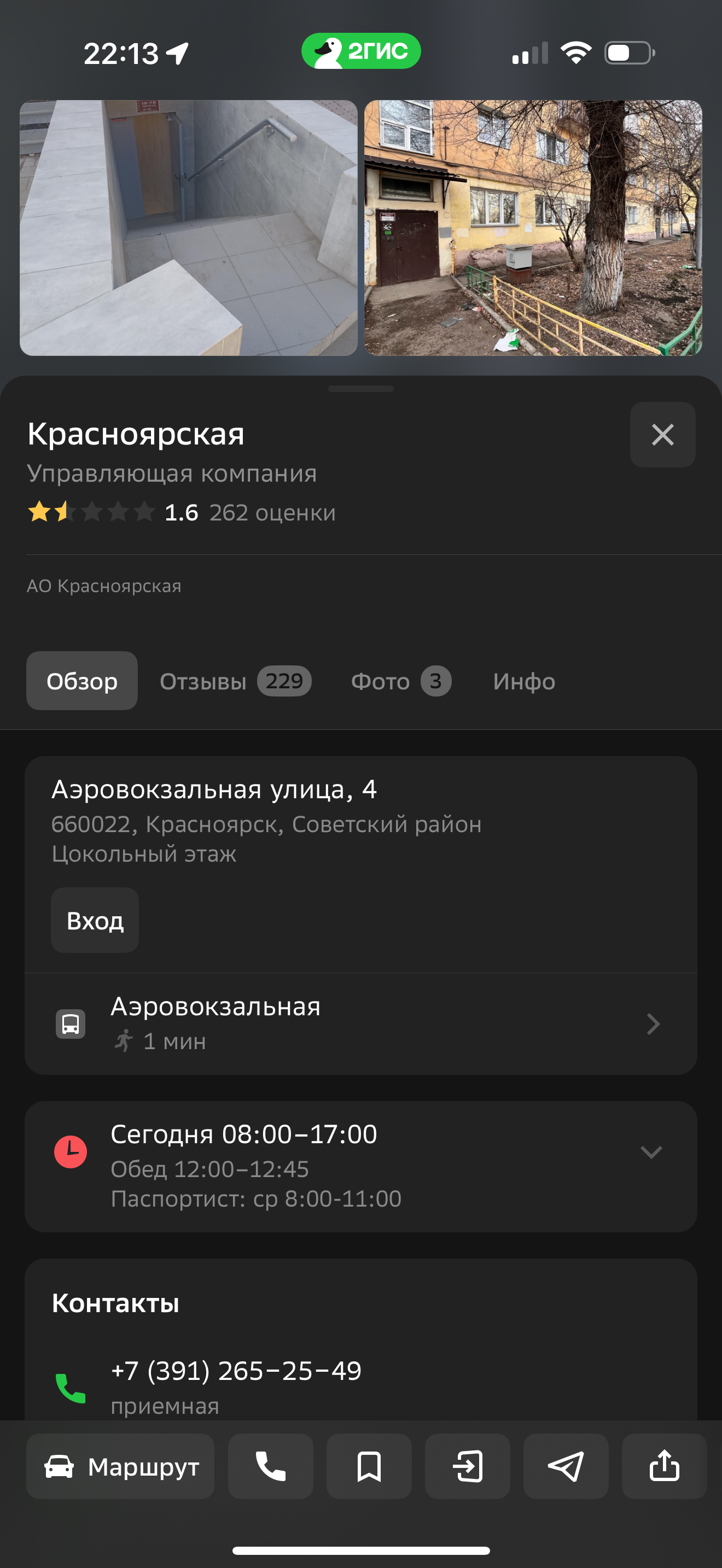The width and height of the screenshot is (722, 1568).
Task: Close the Красноярская company card
Action: (662, 435)
